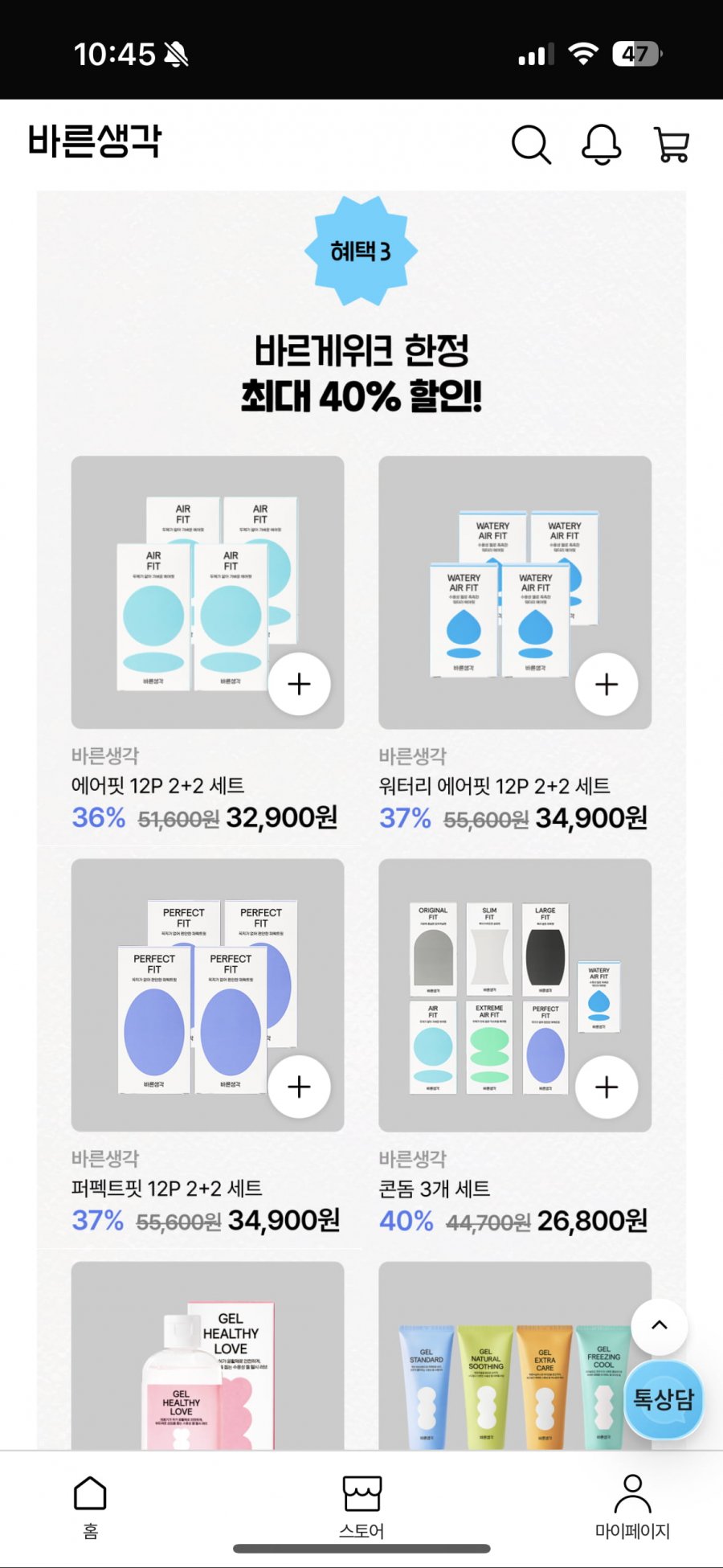Add 에어핏 12P 2+2 세트 with plus button
The height and width of the screenshot is (1568, 723).
[299, 684]
